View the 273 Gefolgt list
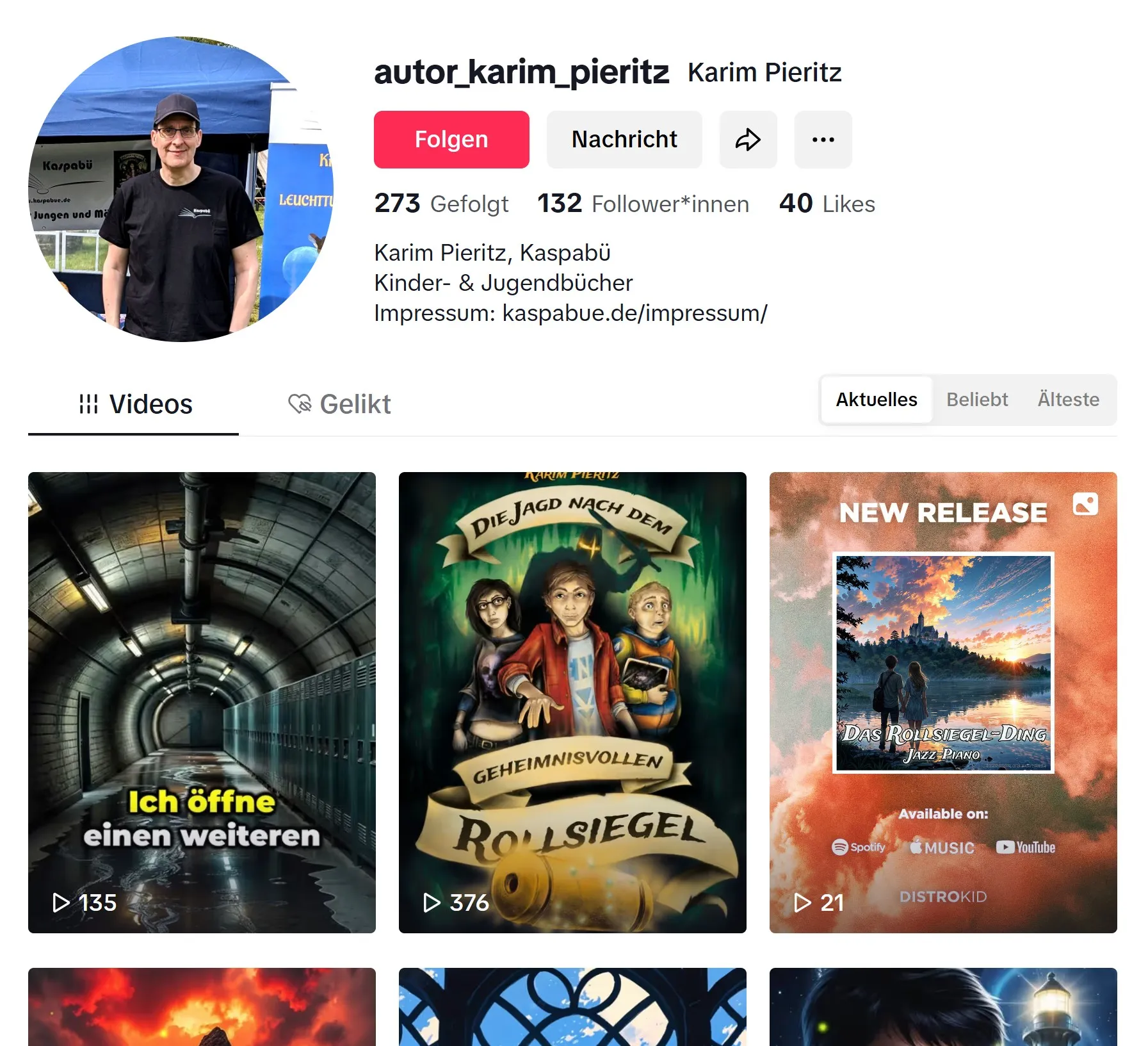The height and width of the screenshot is (1046, 1148). point(441,204)
